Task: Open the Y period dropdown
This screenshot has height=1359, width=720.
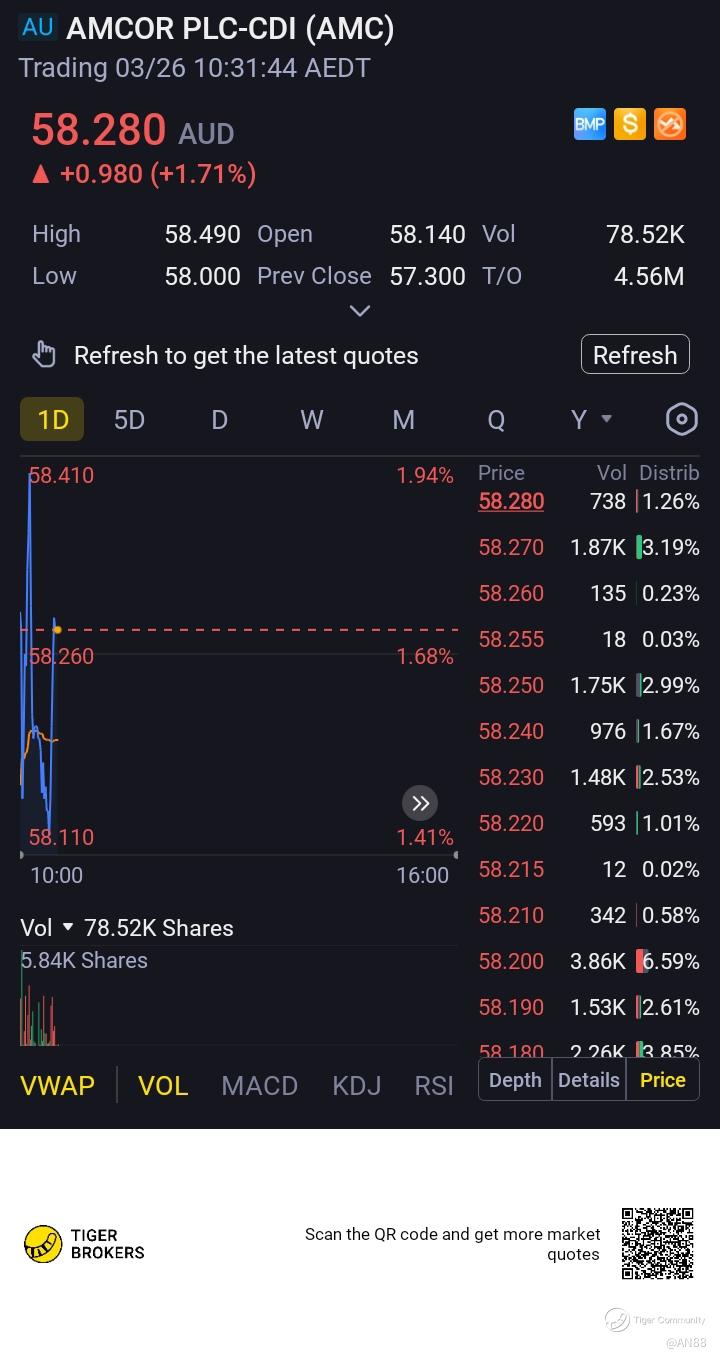Action: coord(590,419)
